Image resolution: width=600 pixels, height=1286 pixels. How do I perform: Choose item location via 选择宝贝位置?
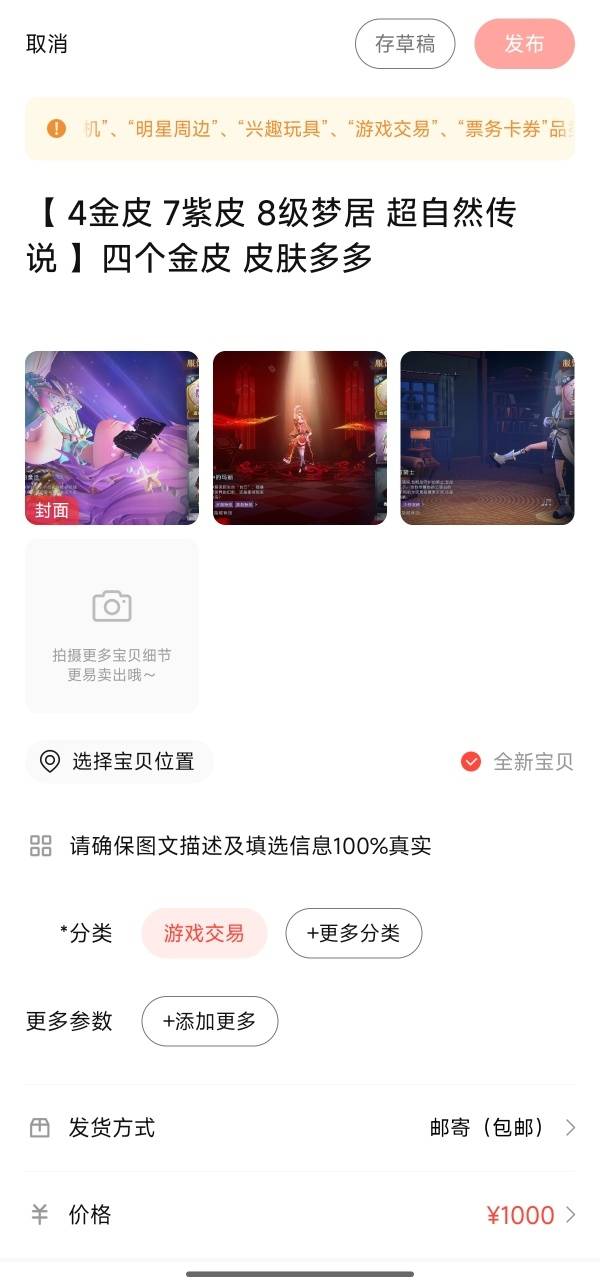pyautogui.click(x=119, y=761)
